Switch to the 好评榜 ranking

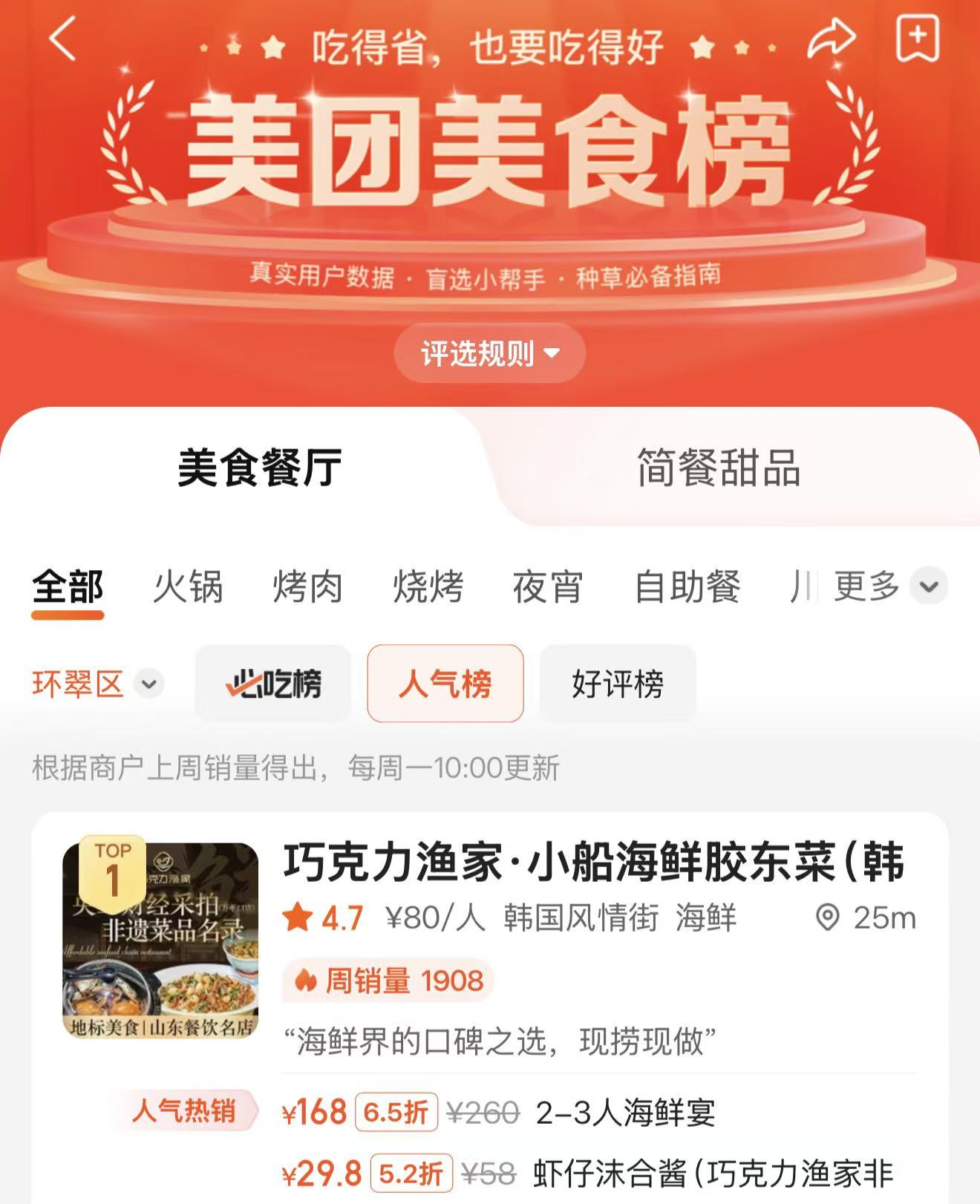[x=618, y=684]
